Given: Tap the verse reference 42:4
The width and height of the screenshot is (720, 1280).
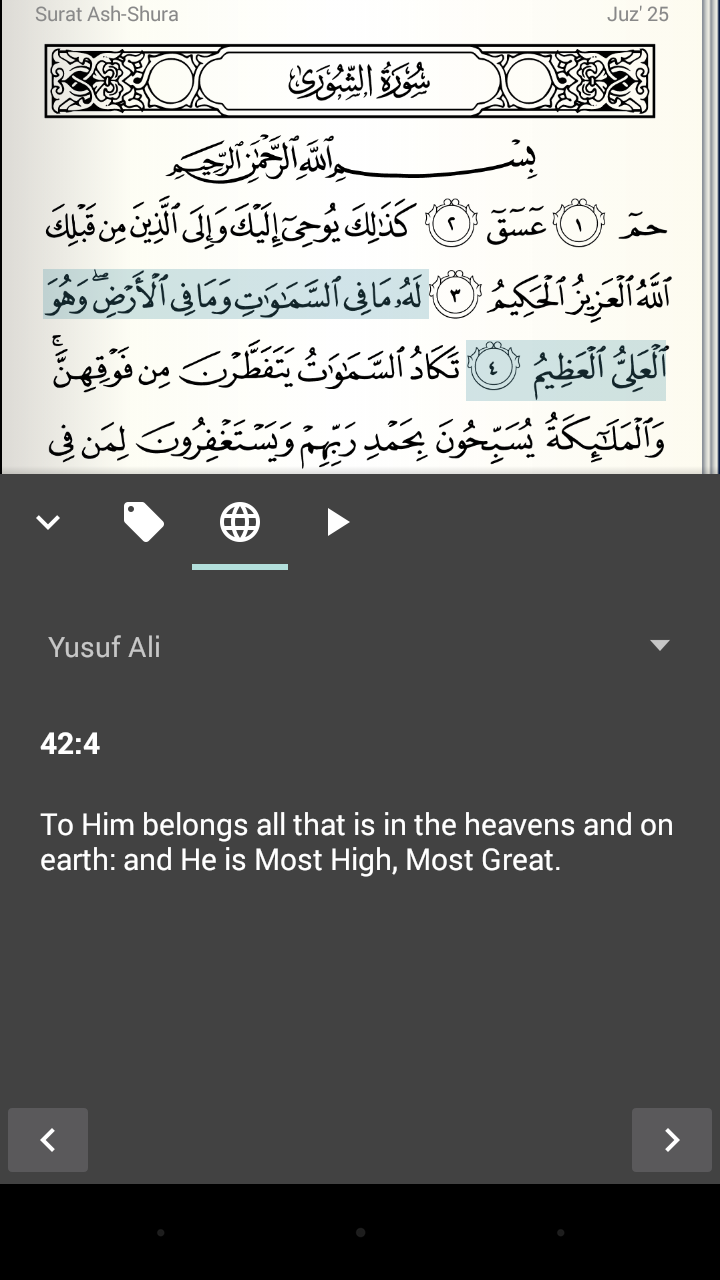Looking at the screenshot, I should click(x=69, y=743).
